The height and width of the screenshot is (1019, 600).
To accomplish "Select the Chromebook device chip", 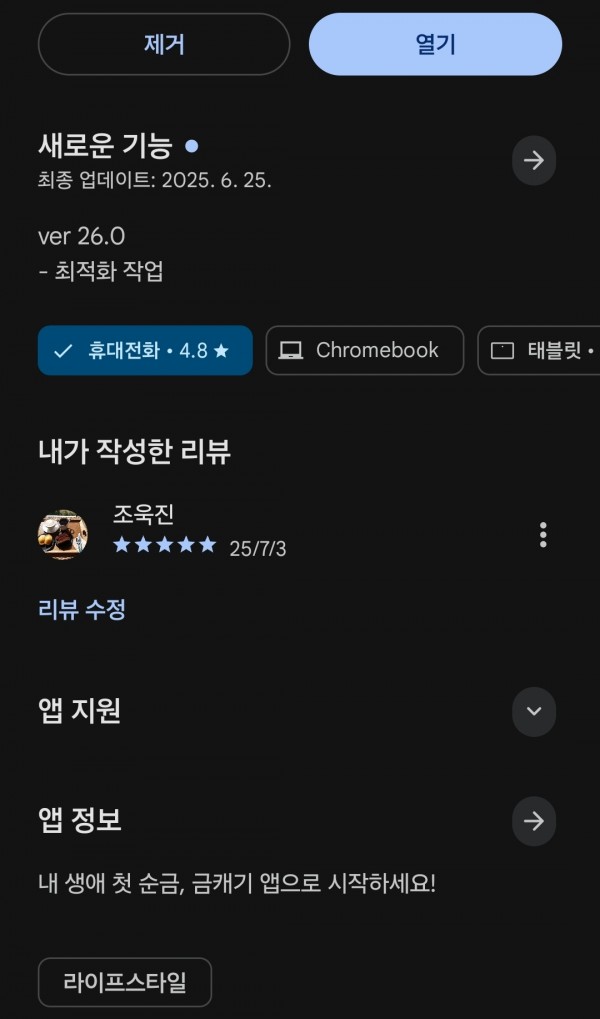I will [365, 351].
